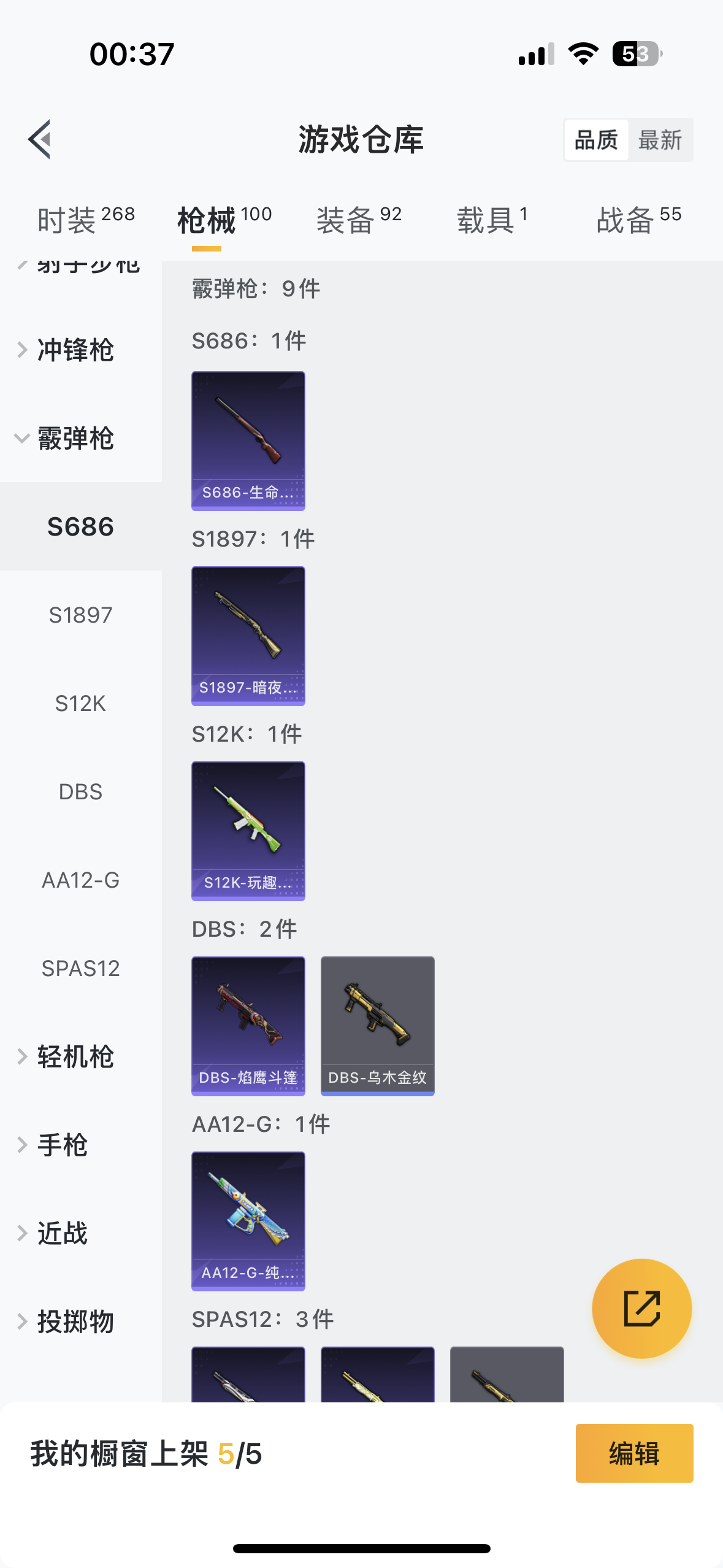Image resolution: width=723 pixels, height=1568 pixels.
Task: Switch to the 装备 tab
Action: coord(359,220)
